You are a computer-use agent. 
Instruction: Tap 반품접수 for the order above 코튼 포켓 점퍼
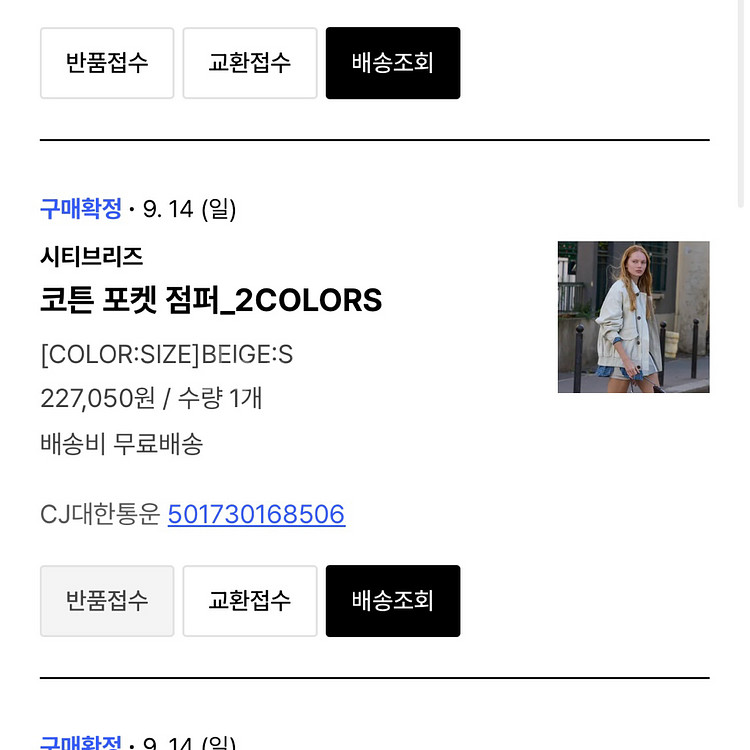click(x=107, y=63)
